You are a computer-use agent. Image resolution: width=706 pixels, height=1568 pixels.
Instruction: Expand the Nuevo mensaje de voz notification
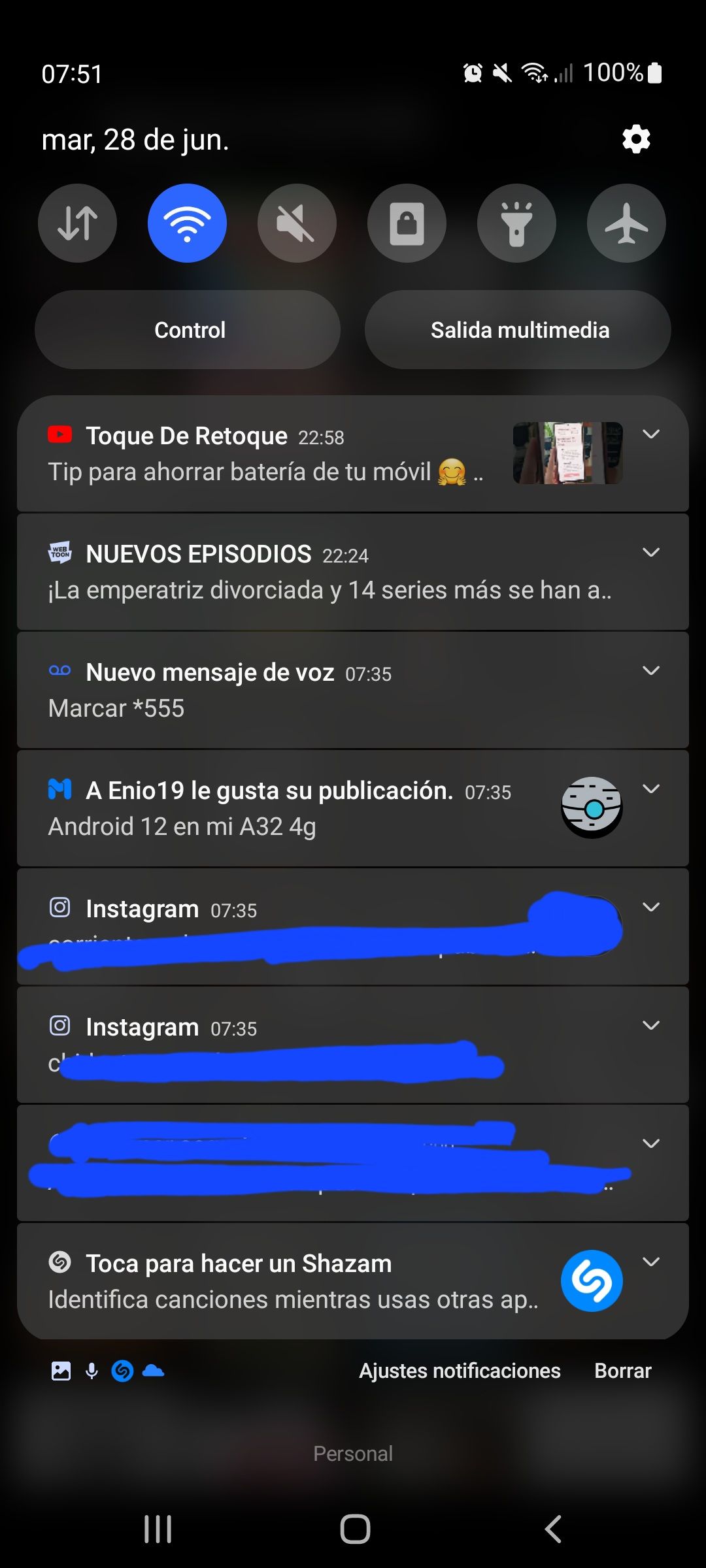click(x=651, y=670)
